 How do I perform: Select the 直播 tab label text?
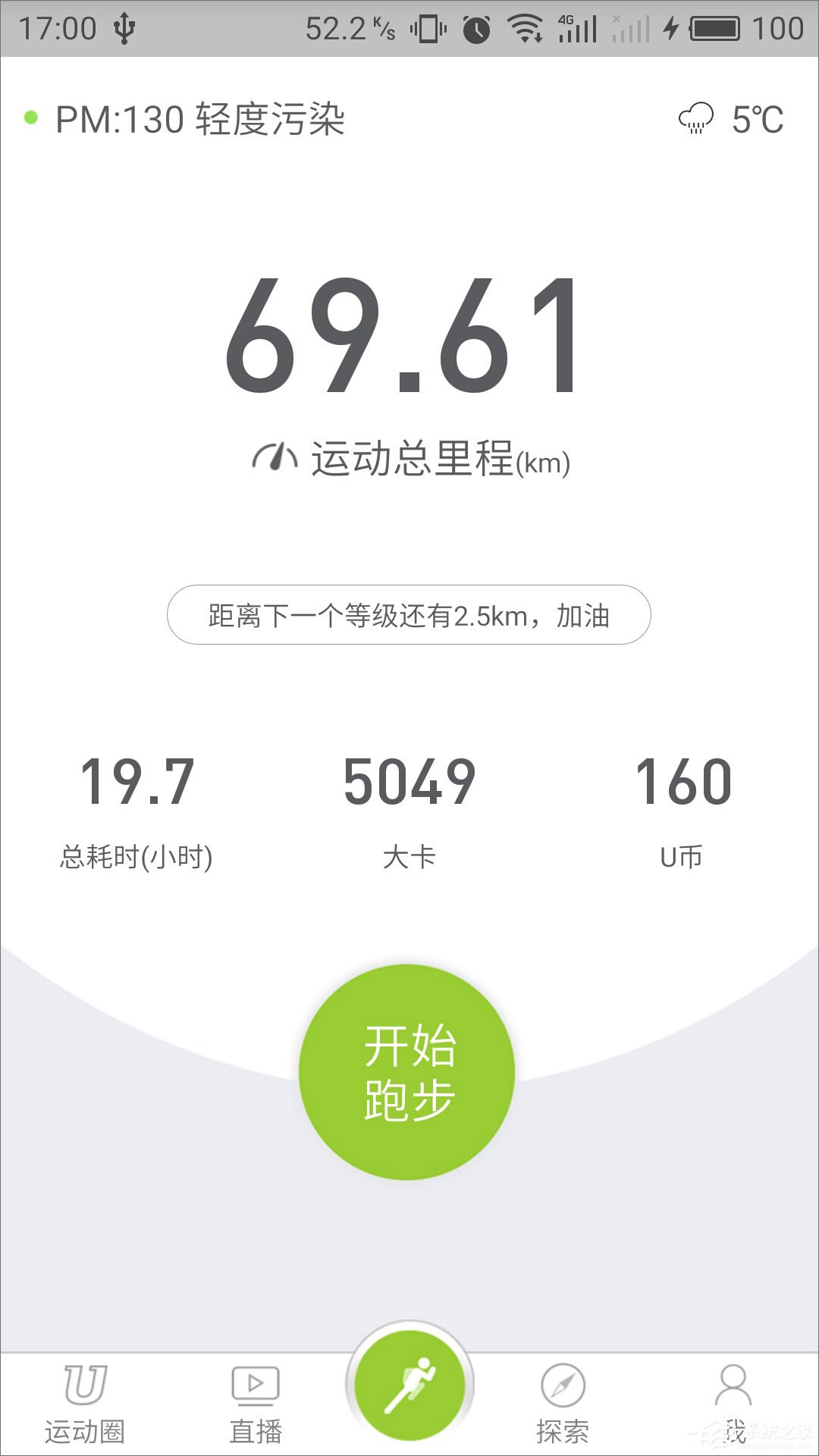(x=256, y=1429)
